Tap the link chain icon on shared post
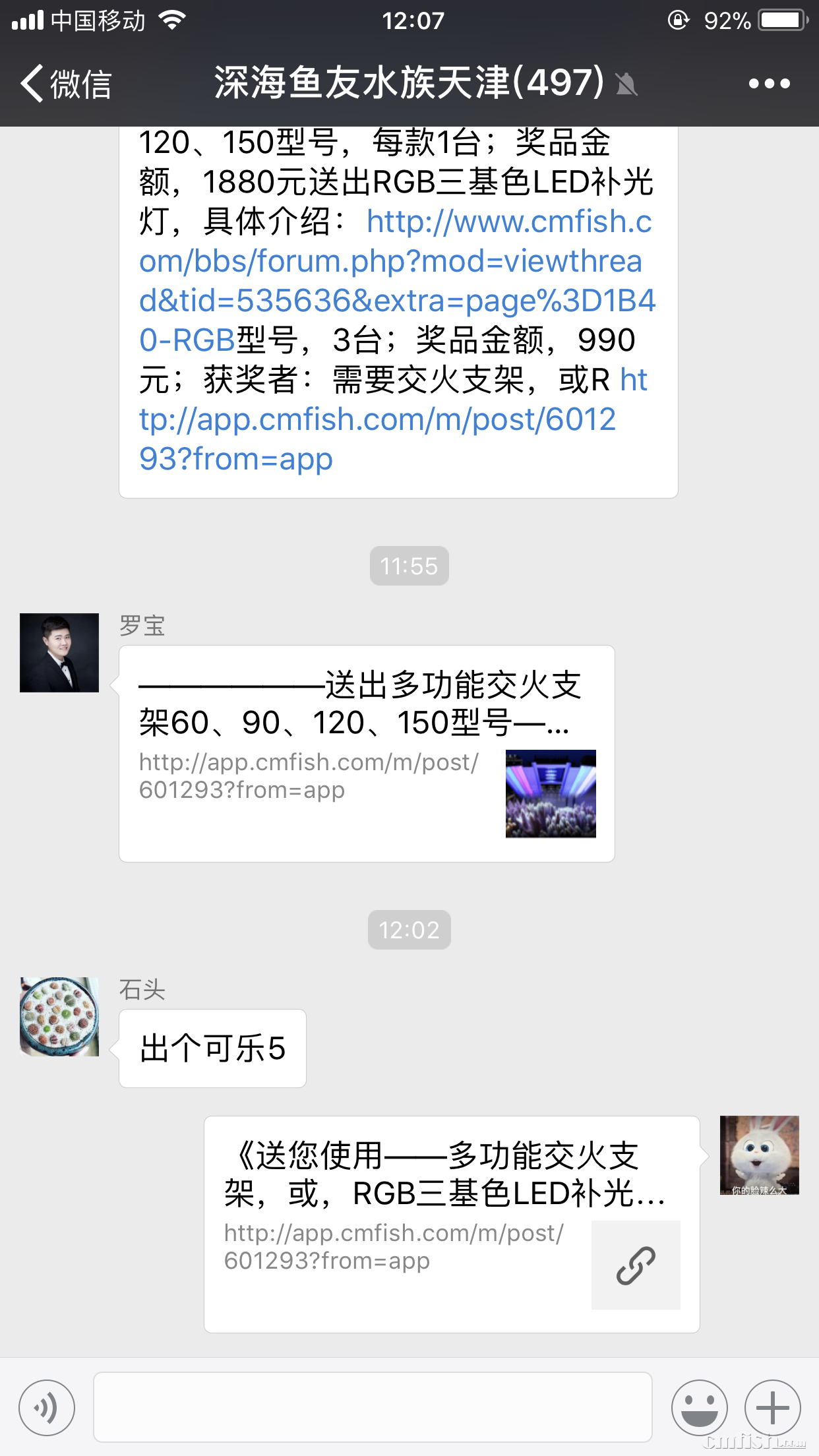819x1456 pixels. click(x=635, y=1265)
